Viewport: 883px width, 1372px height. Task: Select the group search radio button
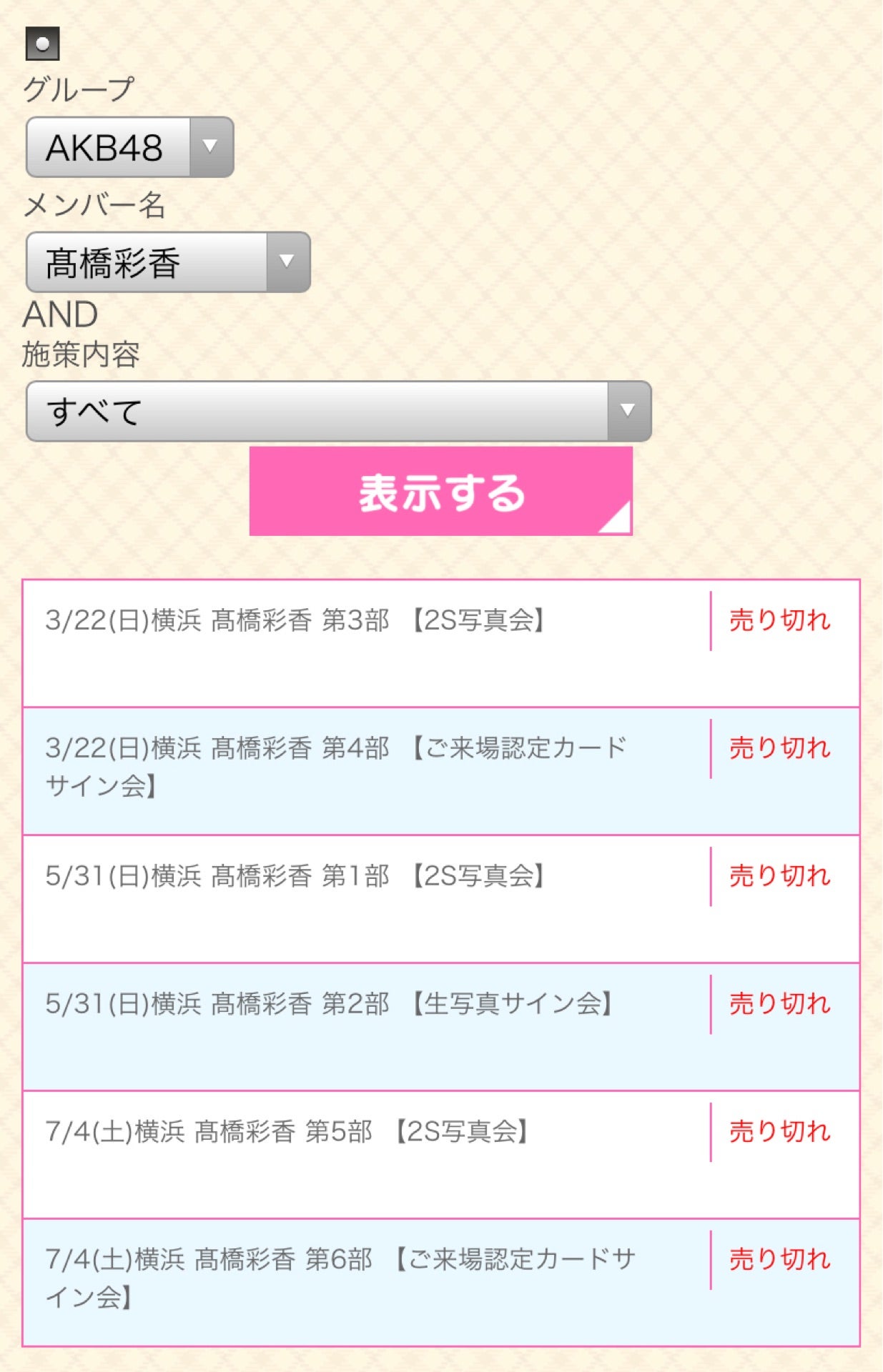[42, 44]
